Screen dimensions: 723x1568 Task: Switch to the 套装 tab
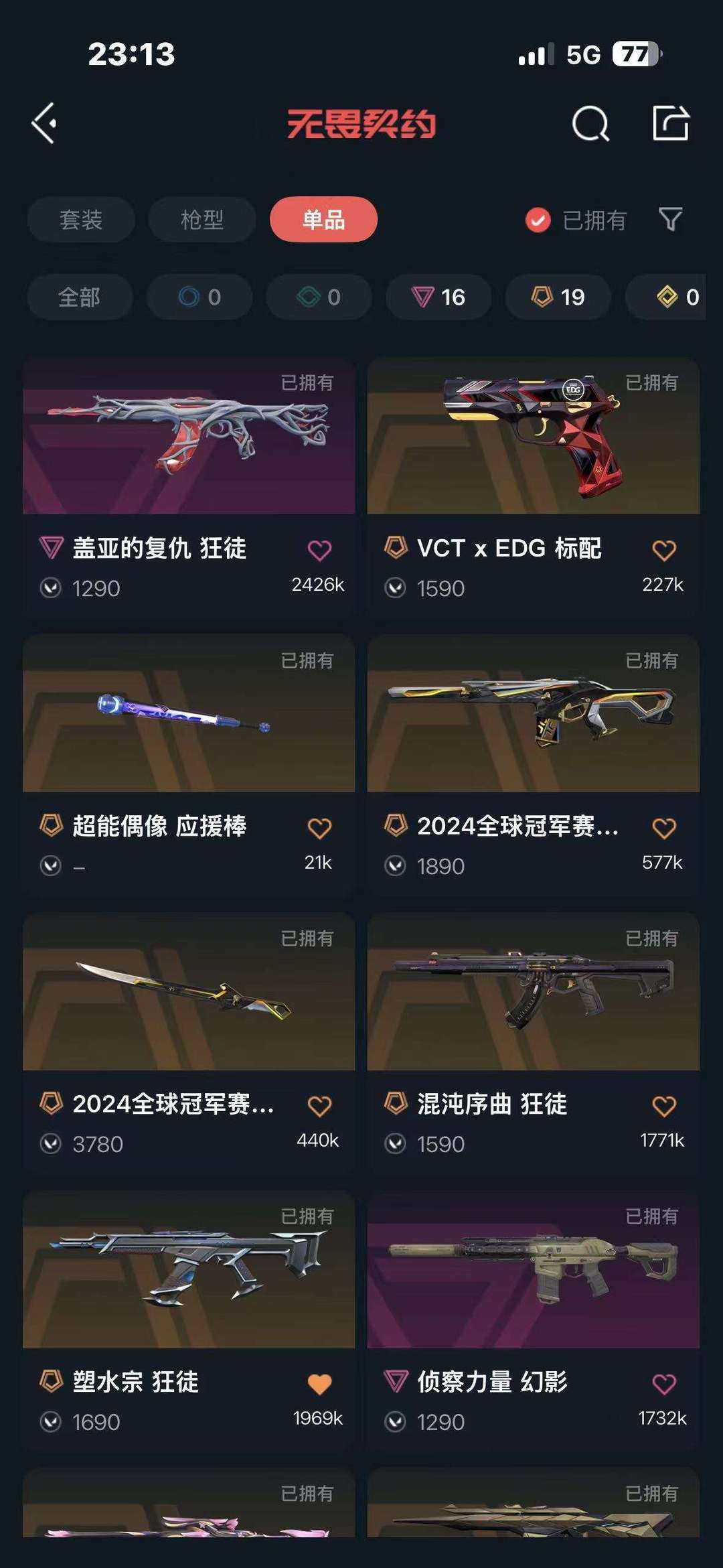pos(81,220)
